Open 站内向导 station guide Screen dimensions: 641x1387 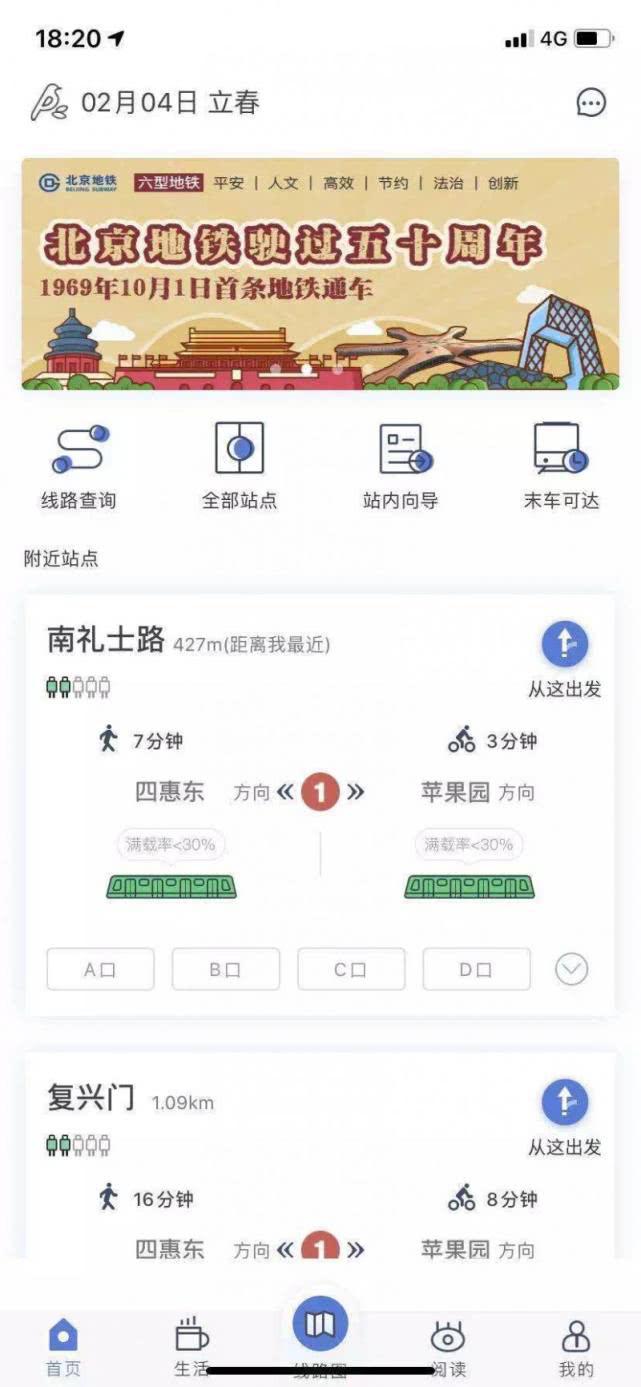tap(401, 465)
